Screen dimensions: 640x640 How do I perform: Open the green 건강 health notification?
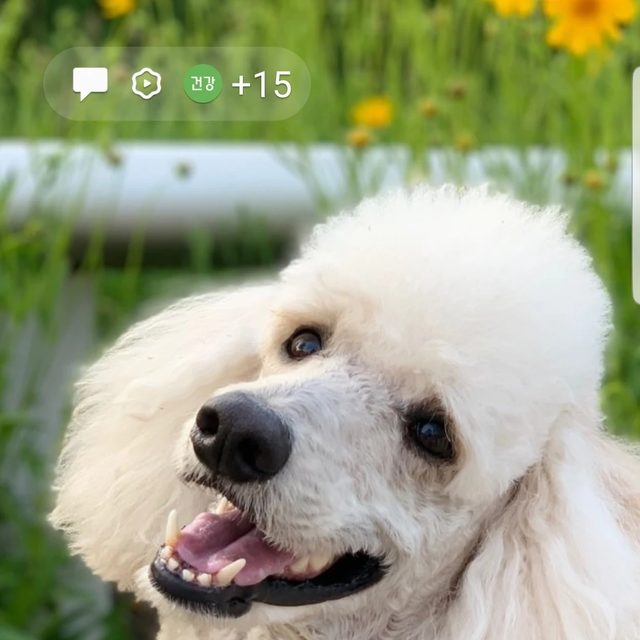[203, 84]
